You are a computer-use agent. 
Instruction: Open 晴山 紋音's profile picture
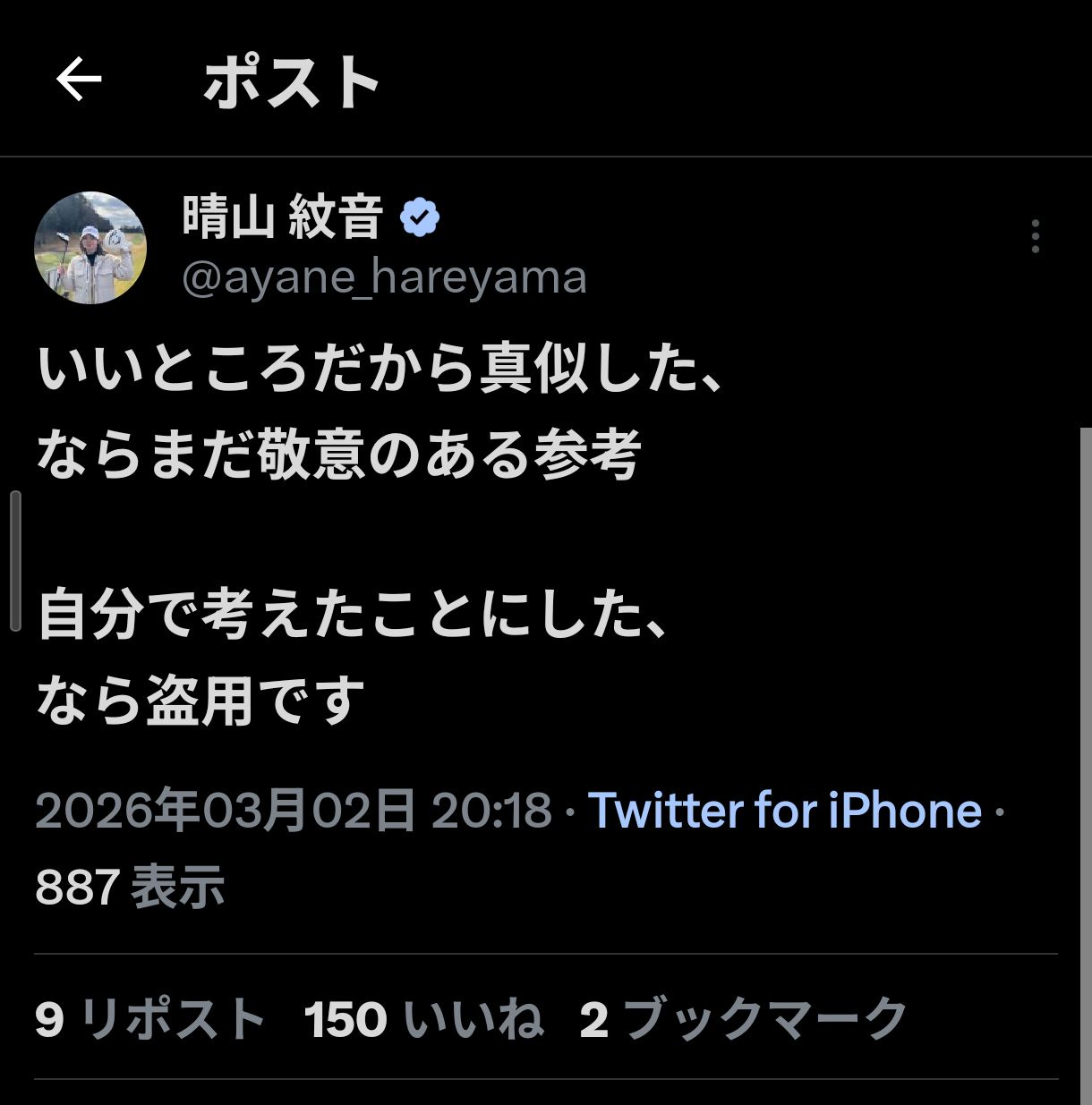90,248
